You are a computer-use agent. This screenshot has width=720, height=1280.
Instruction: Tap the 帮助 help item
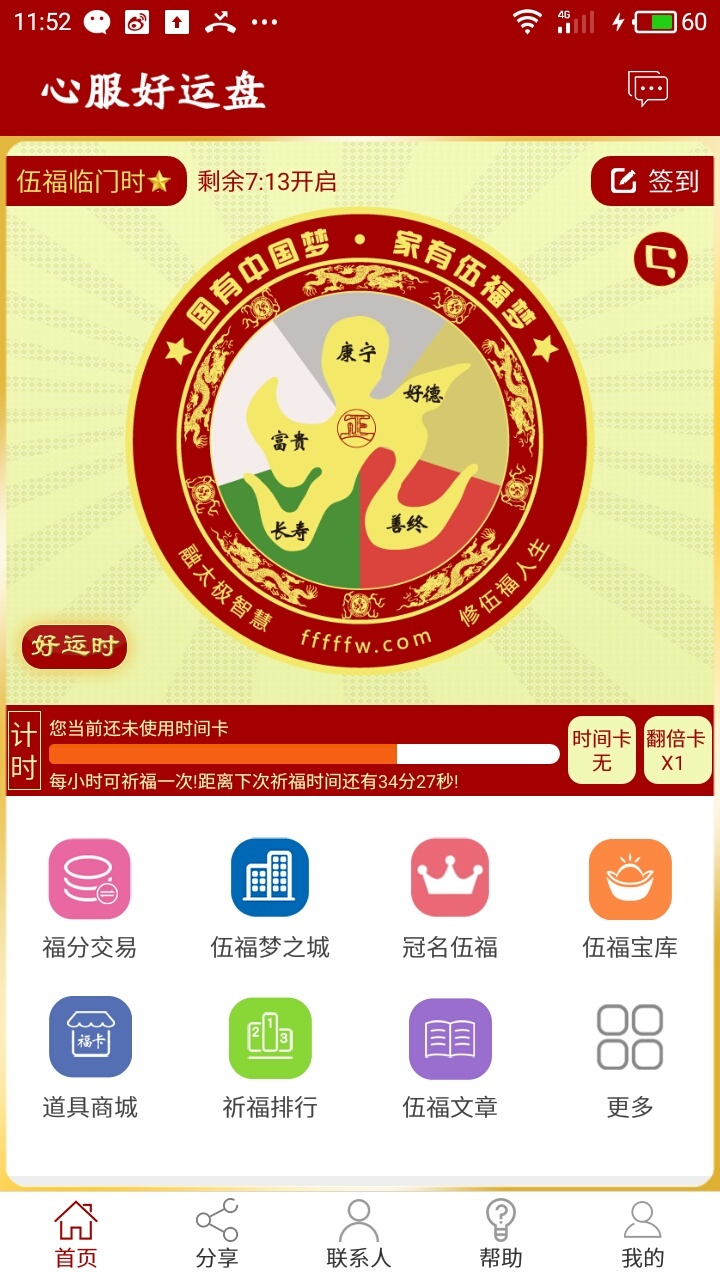click(x=500, y=1232)
